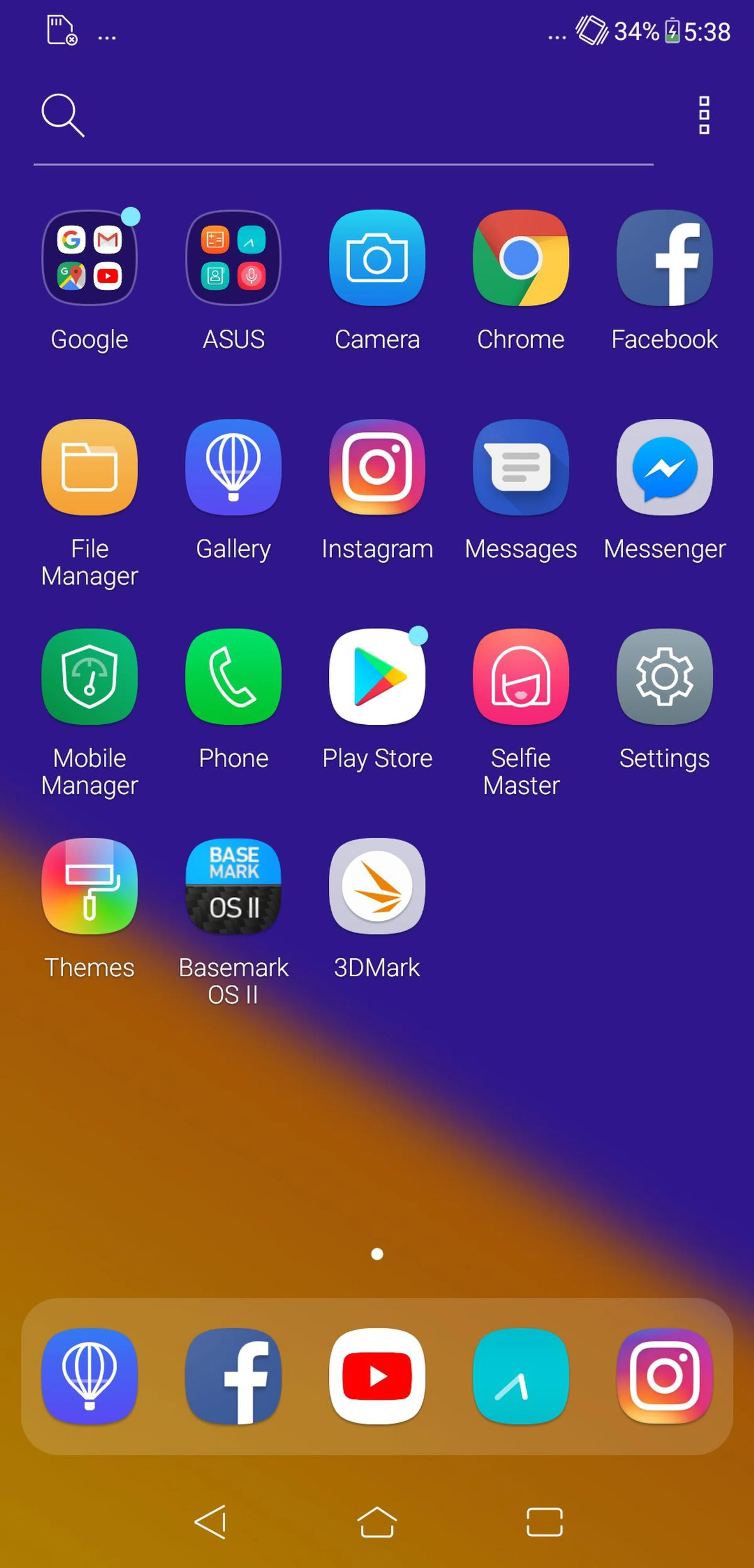This screenshot has height=1568, width=754.
Task: Open Messenger
Action: (664, 467)
